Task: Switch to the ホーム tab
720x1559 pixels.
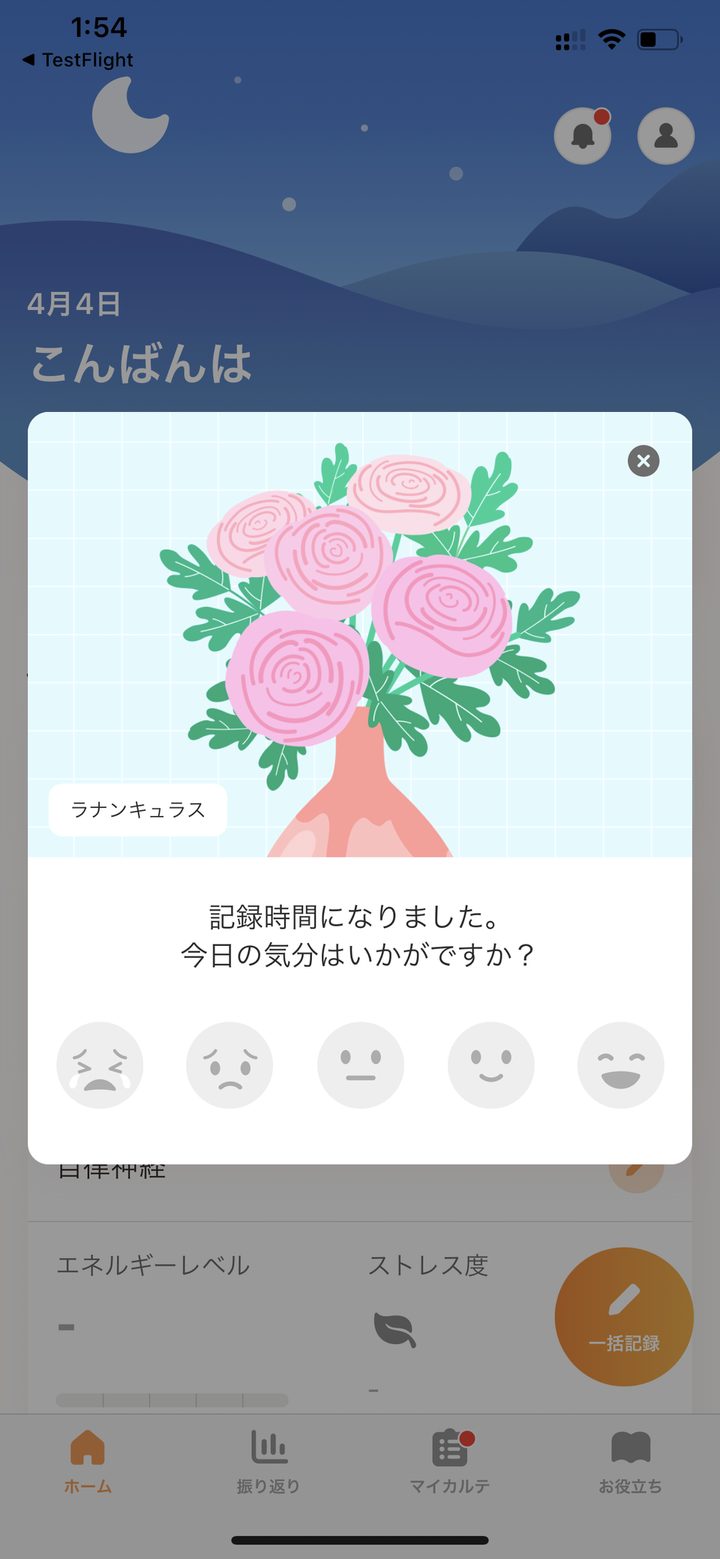Action: point(88,1461)
